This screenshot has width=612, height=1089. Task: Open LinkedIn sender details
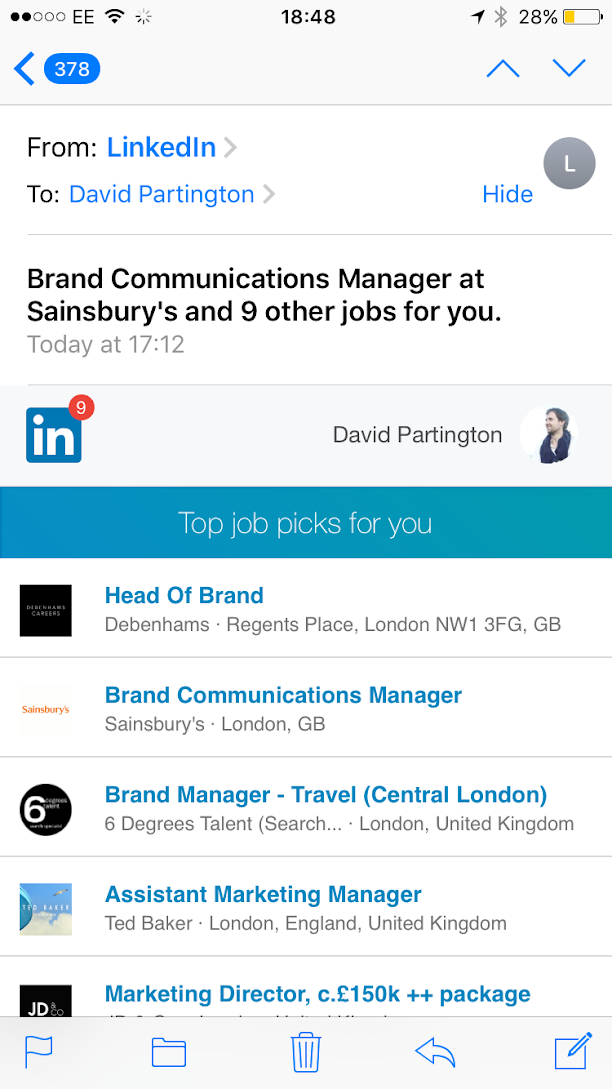pyautogui.click(x=171, y=147)
